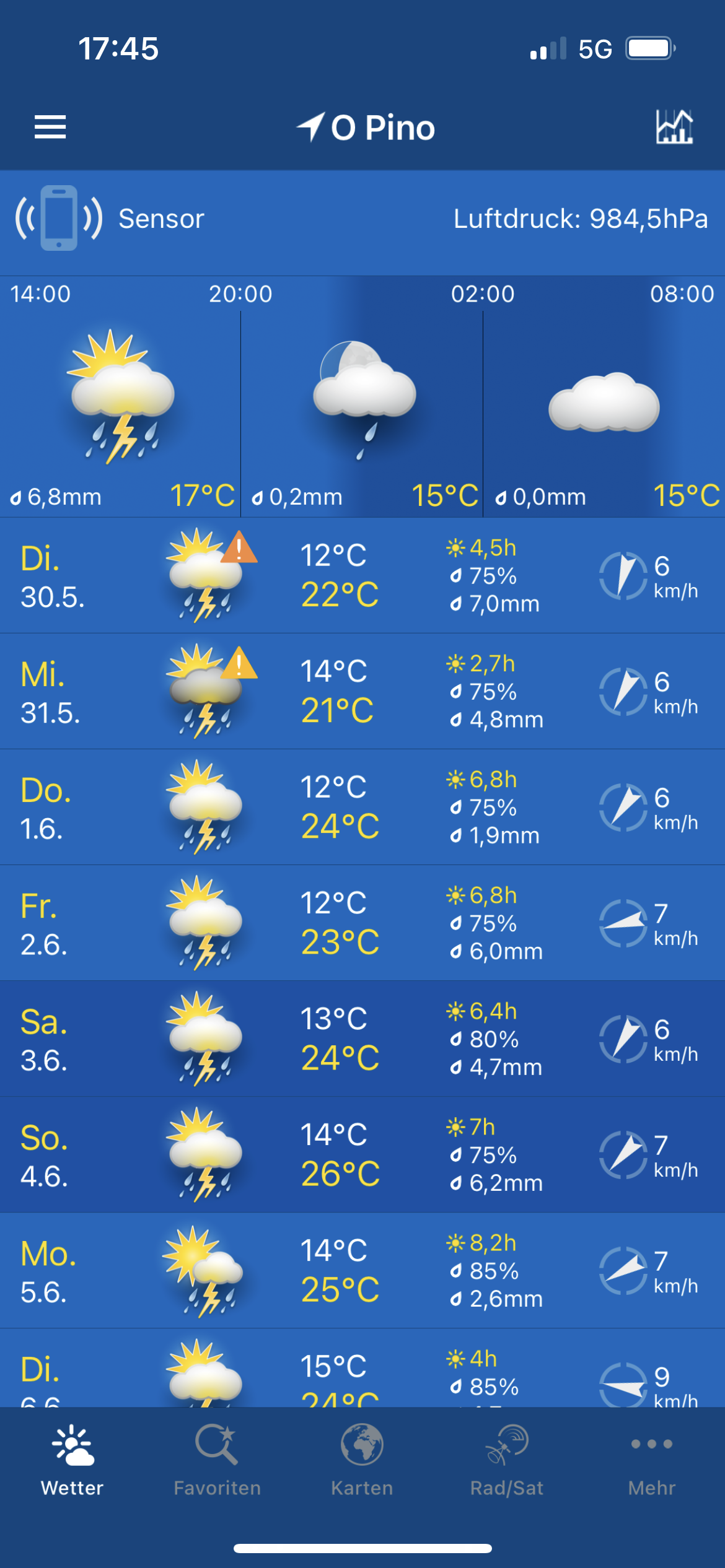Open the hamburger menu
The width and height of the screenshot is (725, 1568).
pyautogui.click(x=50, y=127)
